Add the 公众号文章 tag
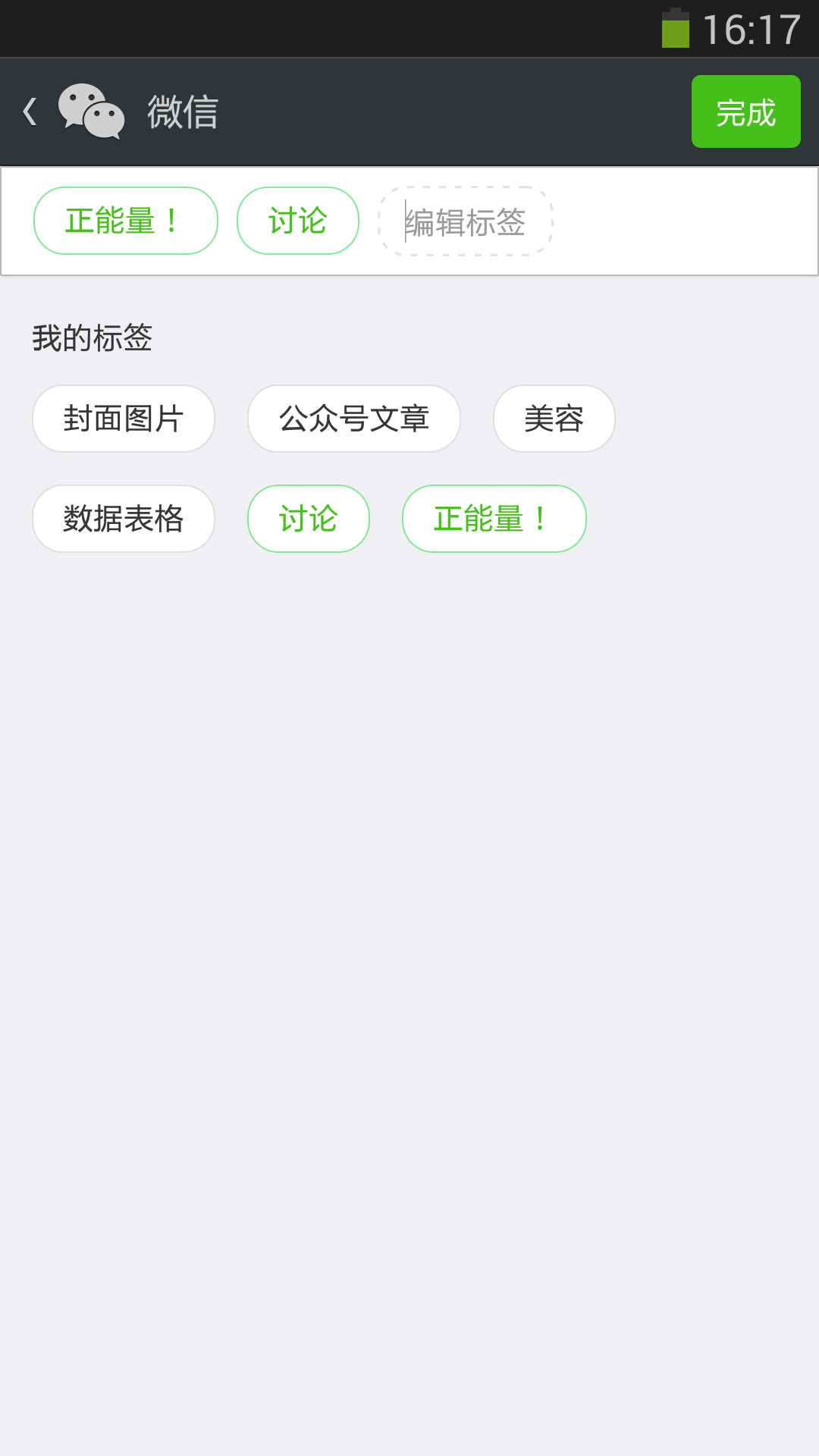This screenshot has width=819, height=1456. click(354, 419)
